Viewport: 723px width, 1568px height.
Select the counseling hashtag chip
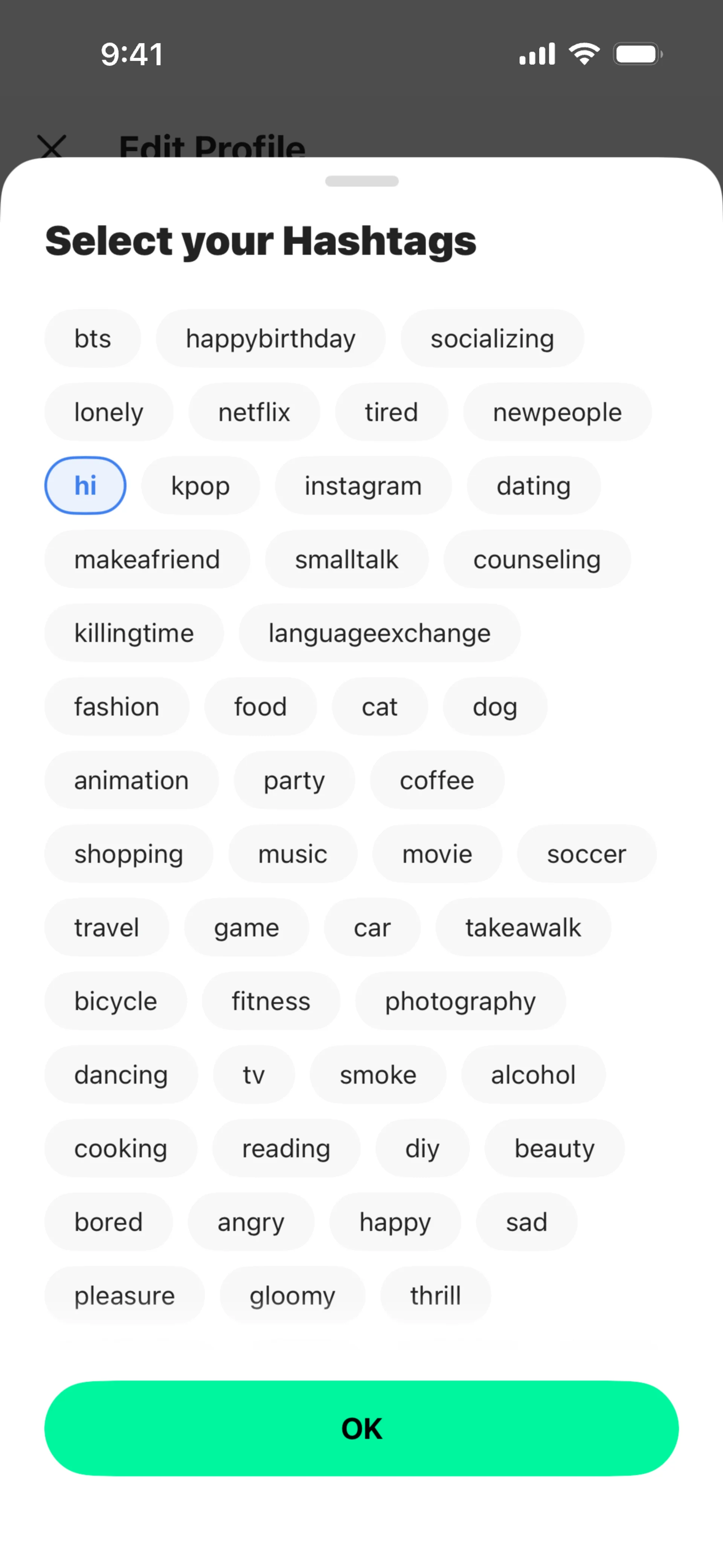(x=537, y=559)
